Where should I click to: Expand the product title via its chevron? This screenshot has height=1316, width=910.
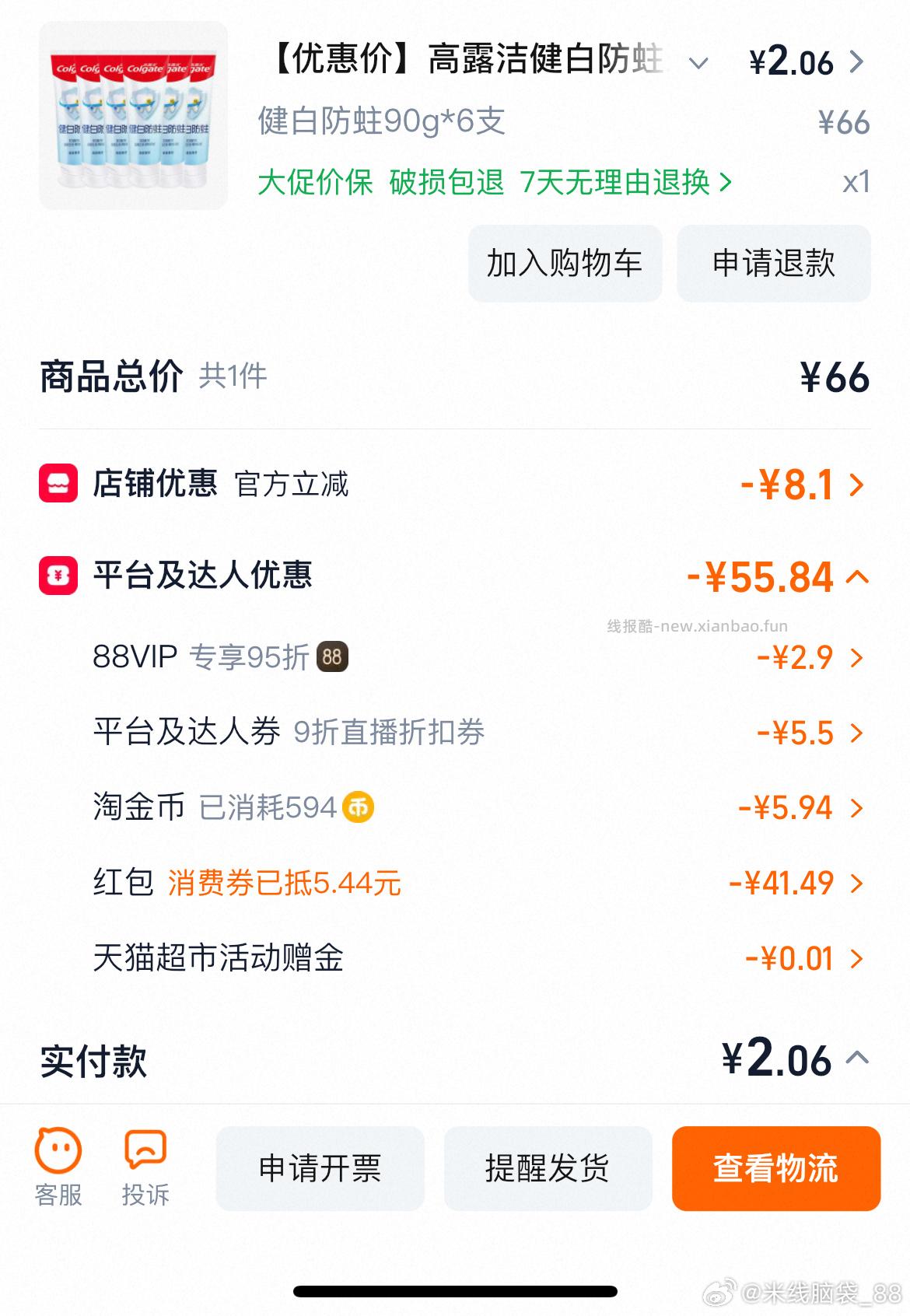[x=699, y=62]
